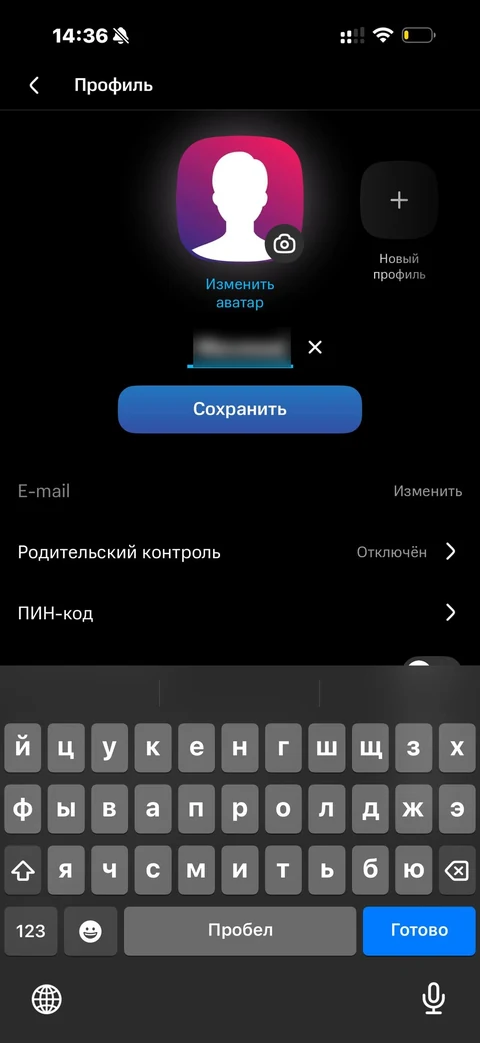
Task: Add a new profile with the plus tile
Action: pos(399,200)
